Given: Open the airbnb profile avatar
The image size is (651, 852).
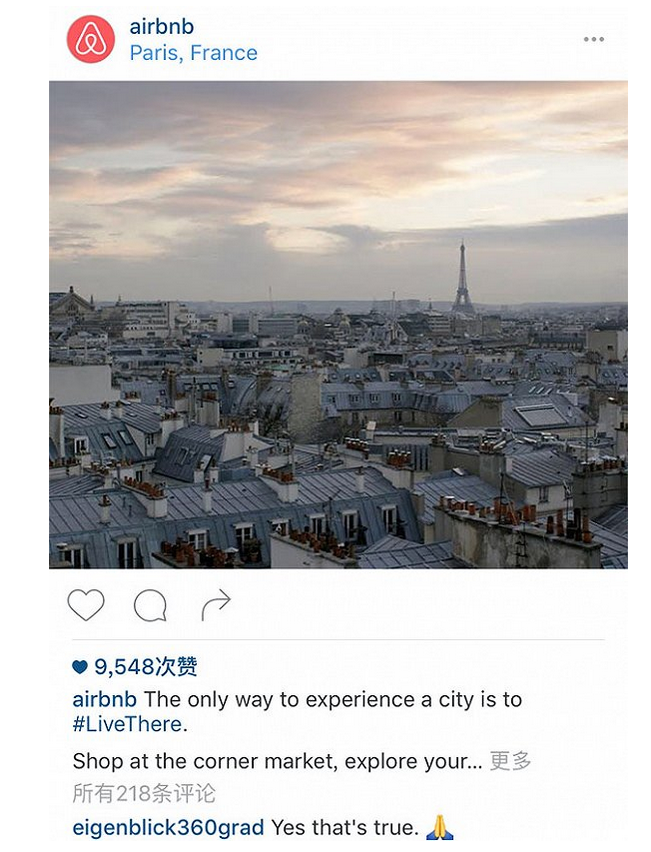Looking at the screenshot, I should (x=91, y=40).
